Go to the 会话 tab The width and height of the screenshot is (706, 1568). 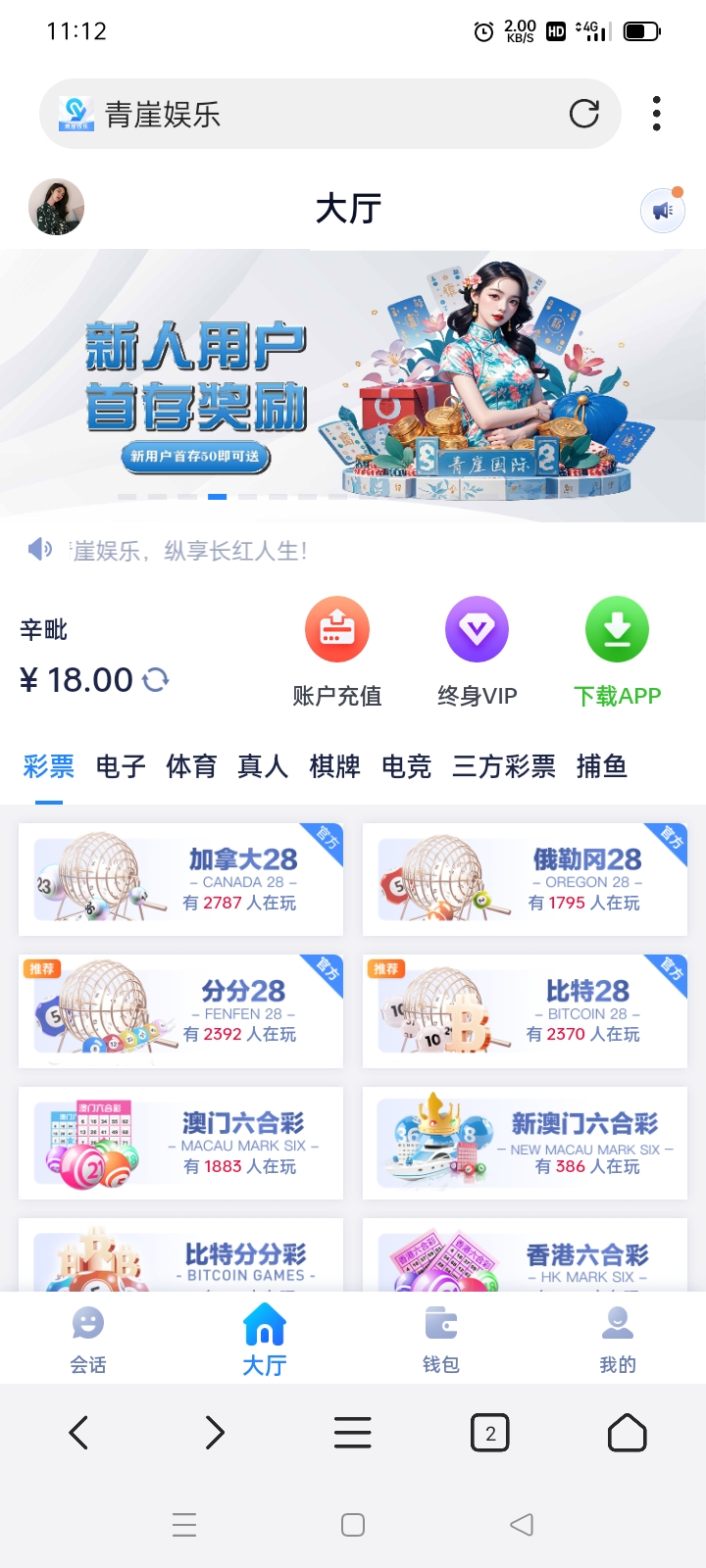[x=88, y=1340]
